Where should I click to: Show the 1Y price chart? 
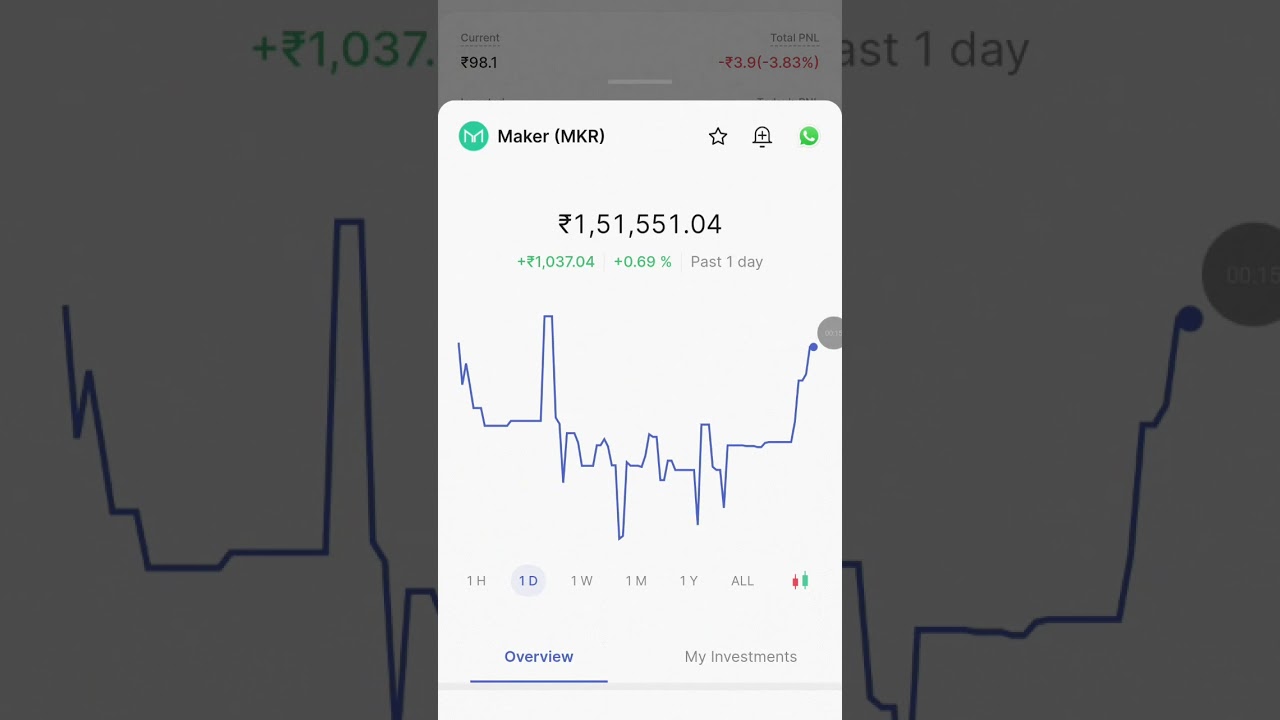(x=689, y=581)
